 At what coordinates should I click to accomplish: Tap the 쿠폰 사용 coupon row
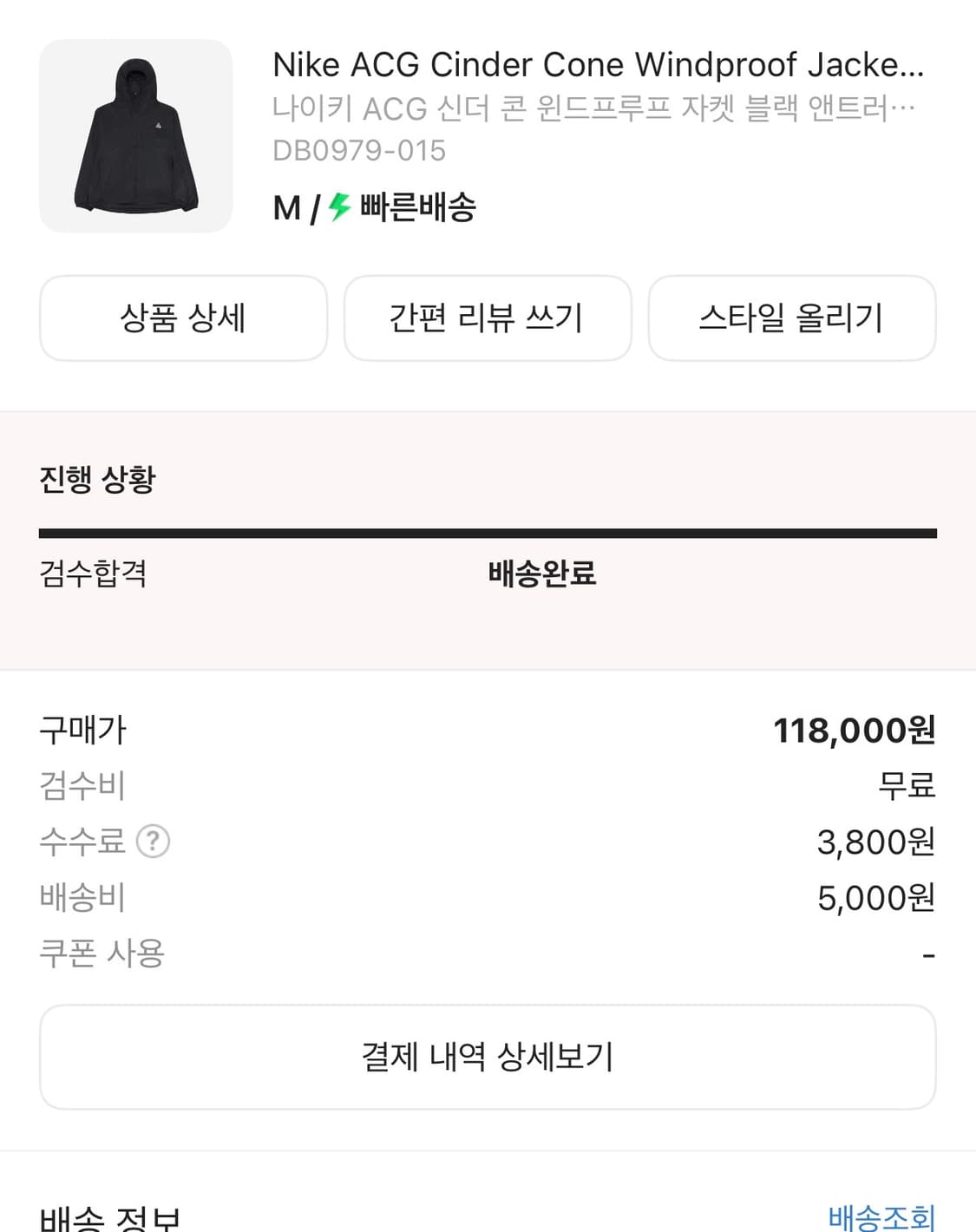point(100,953)
